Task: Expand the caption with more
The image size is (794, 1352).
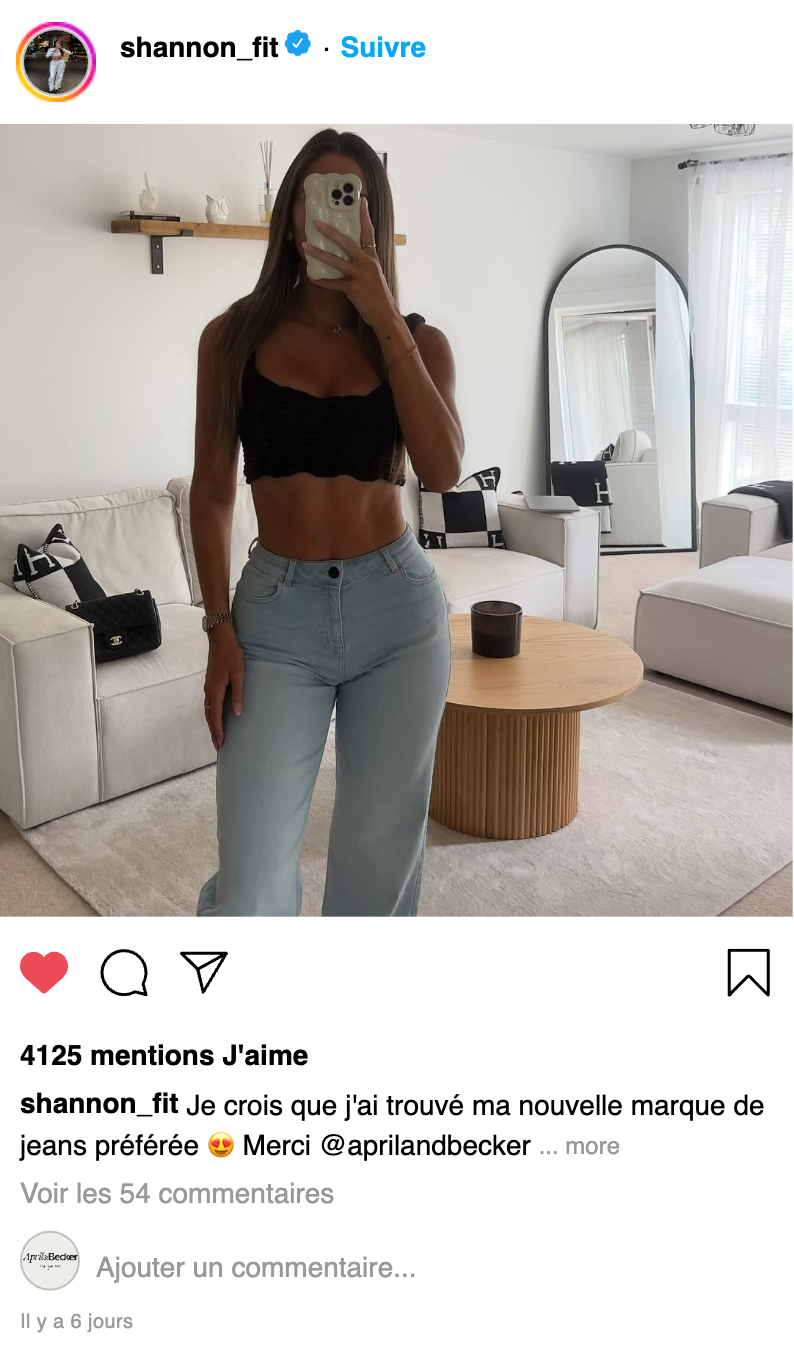Action: pyautogui.click(x=592, y=1147)
